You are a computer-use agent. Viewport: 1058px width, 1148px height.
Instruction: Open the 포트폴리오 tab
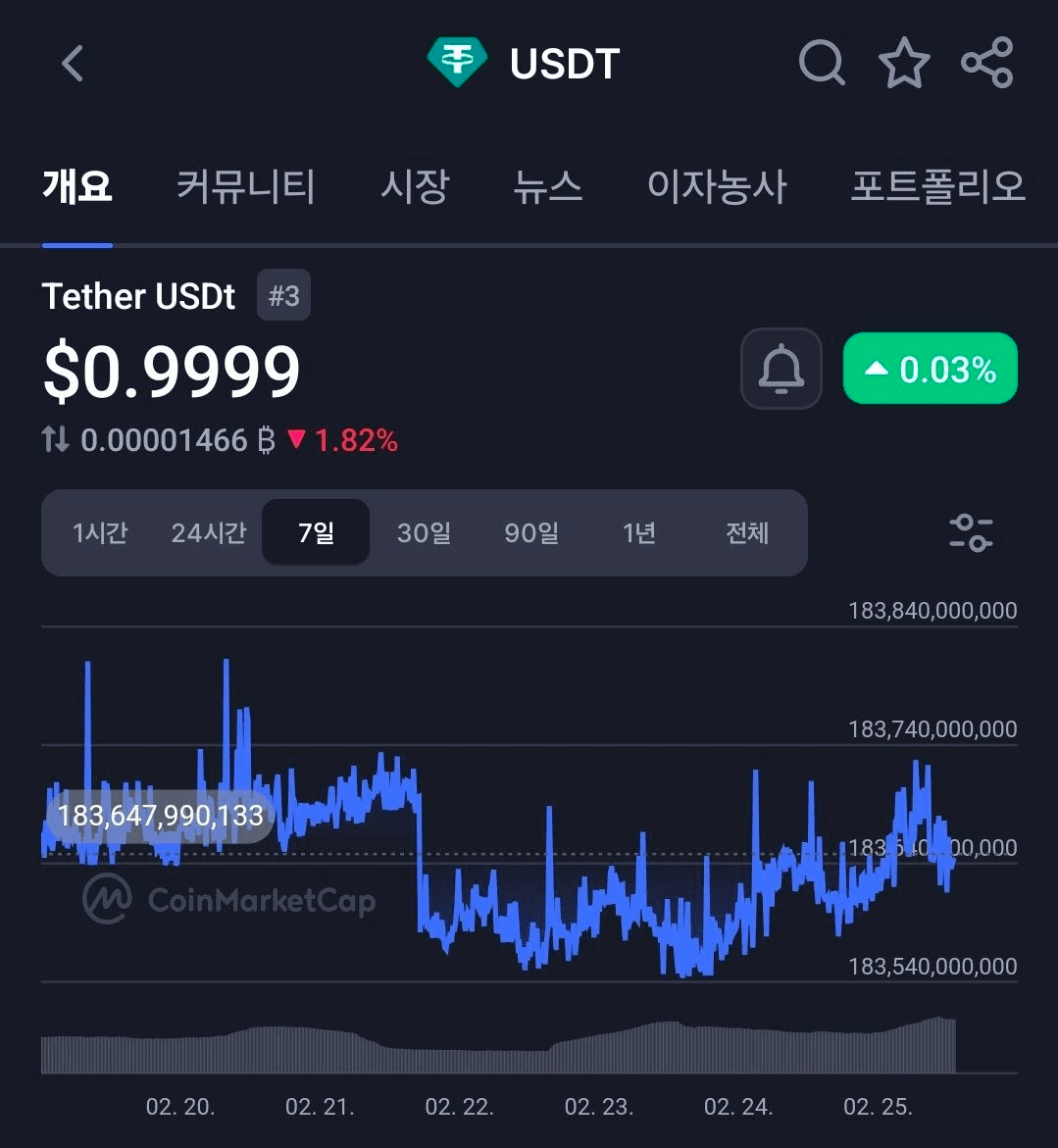tap(936, 186)
